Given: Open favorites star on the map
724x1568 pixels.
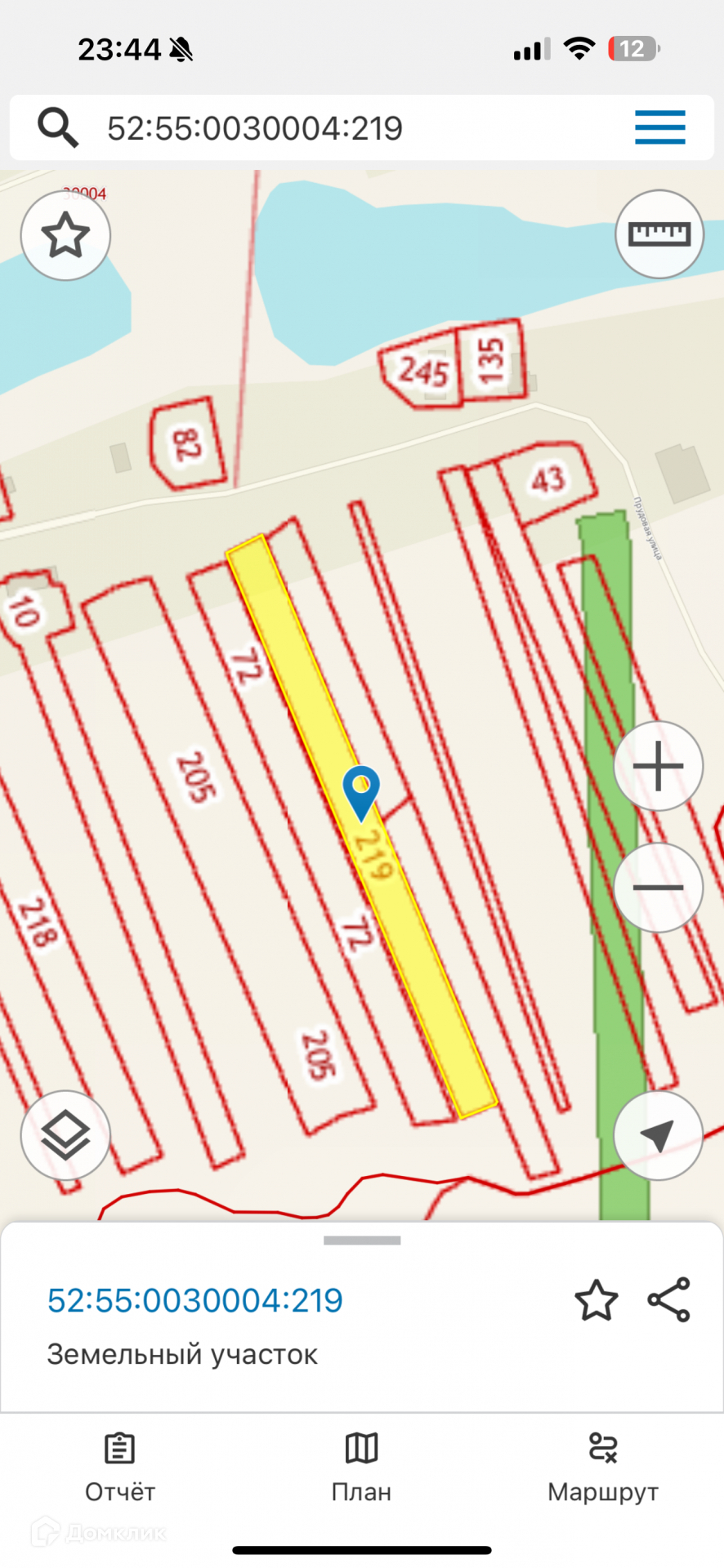Looking at the screenshot, I should point(65,235).
